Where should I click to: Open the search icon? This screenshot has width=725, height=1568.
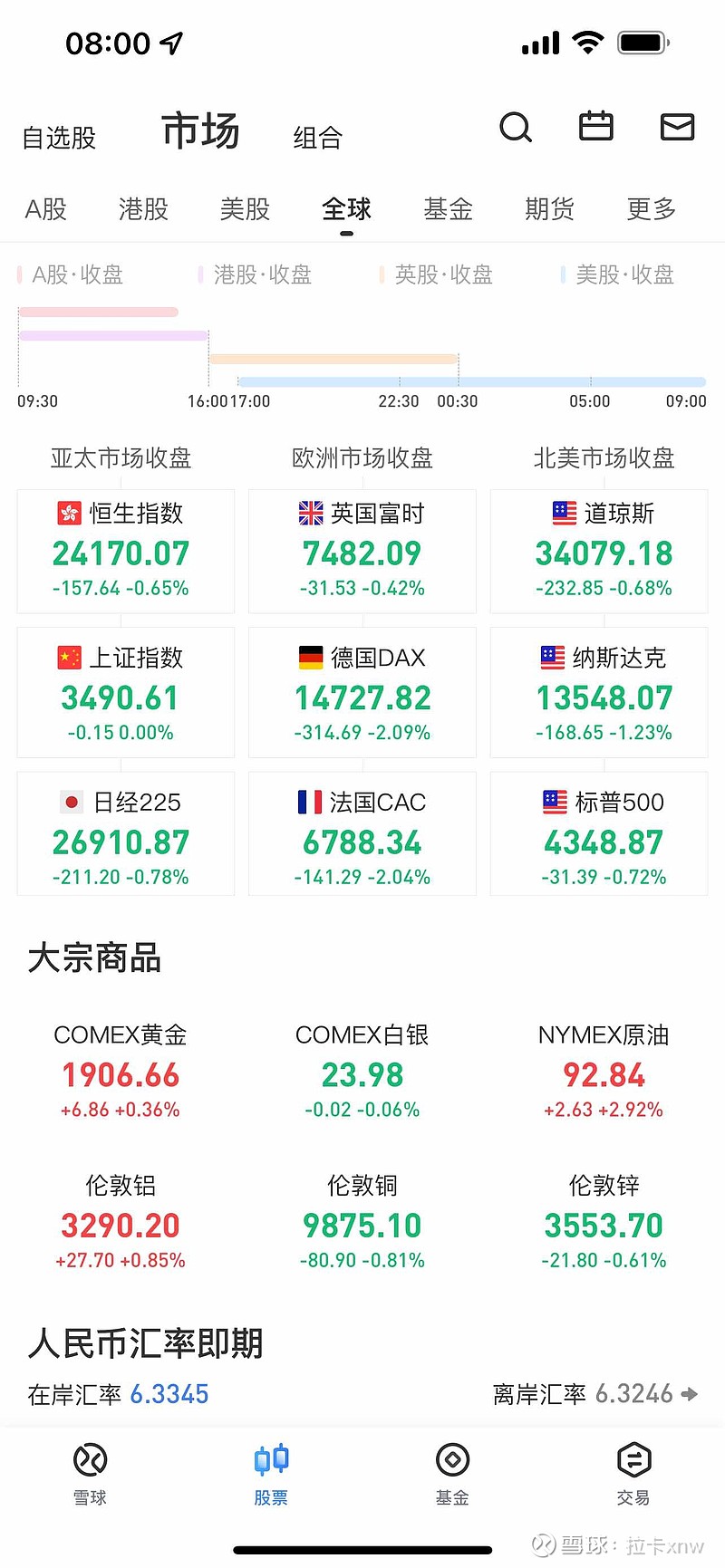[516, 128]
